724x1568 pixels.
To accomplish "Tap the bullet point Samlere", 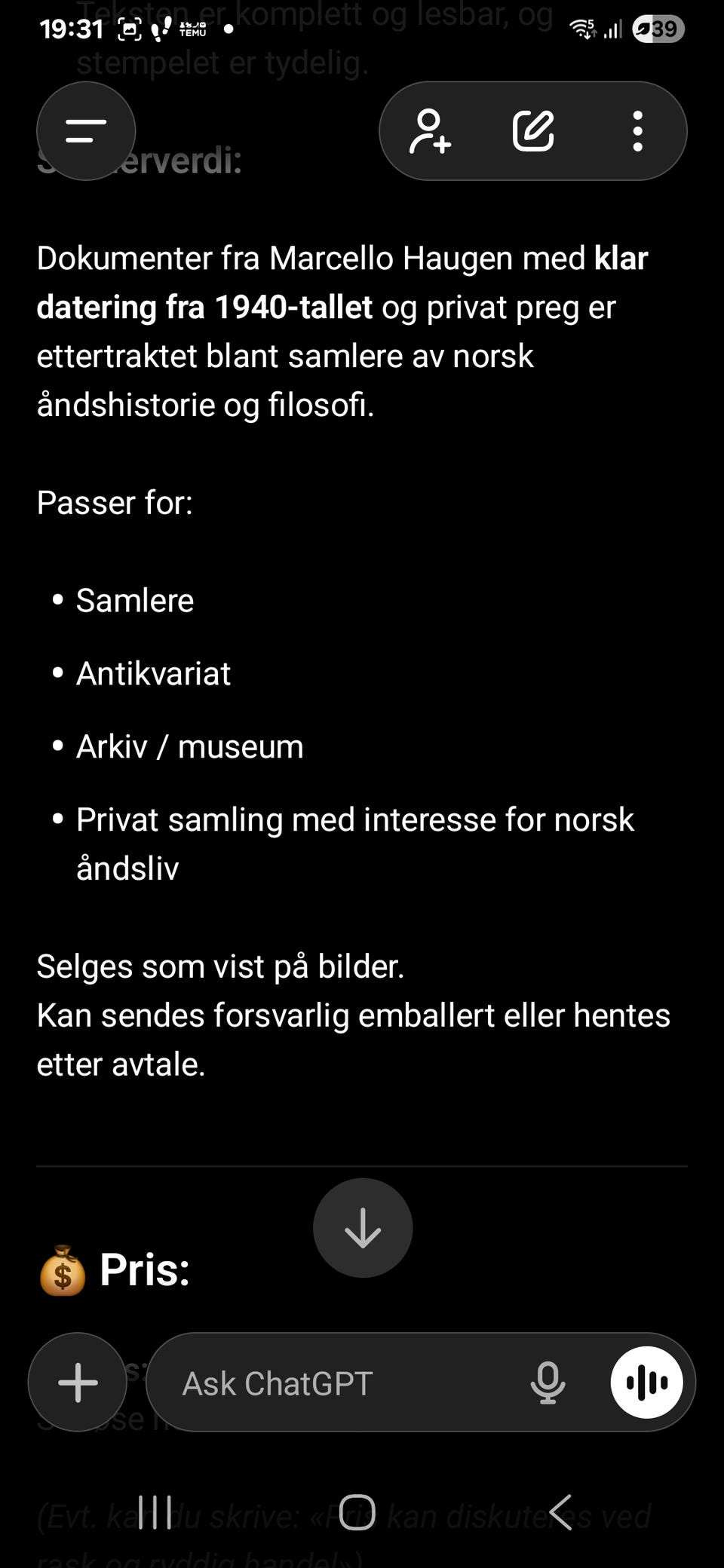I will 134,600.
